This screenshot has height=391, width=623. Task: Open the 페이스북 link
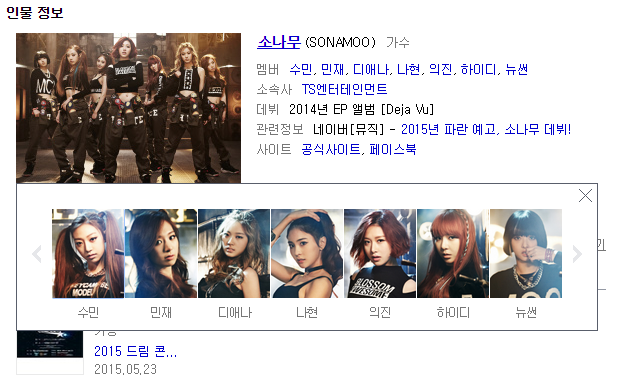[x=393, y=150]
